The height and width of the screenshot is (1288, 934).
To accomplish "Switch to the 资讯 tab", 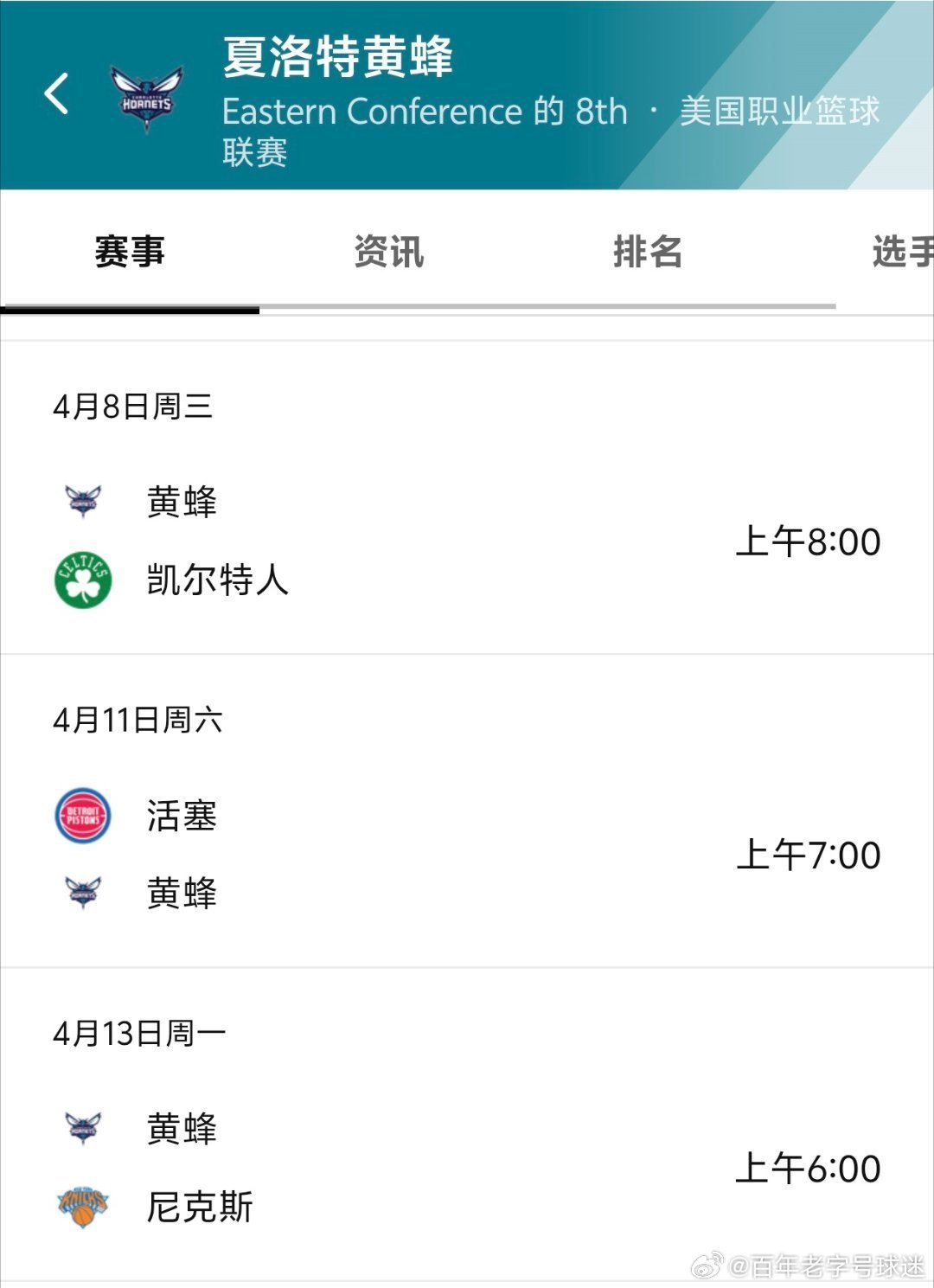I will [x=387, y=253].
